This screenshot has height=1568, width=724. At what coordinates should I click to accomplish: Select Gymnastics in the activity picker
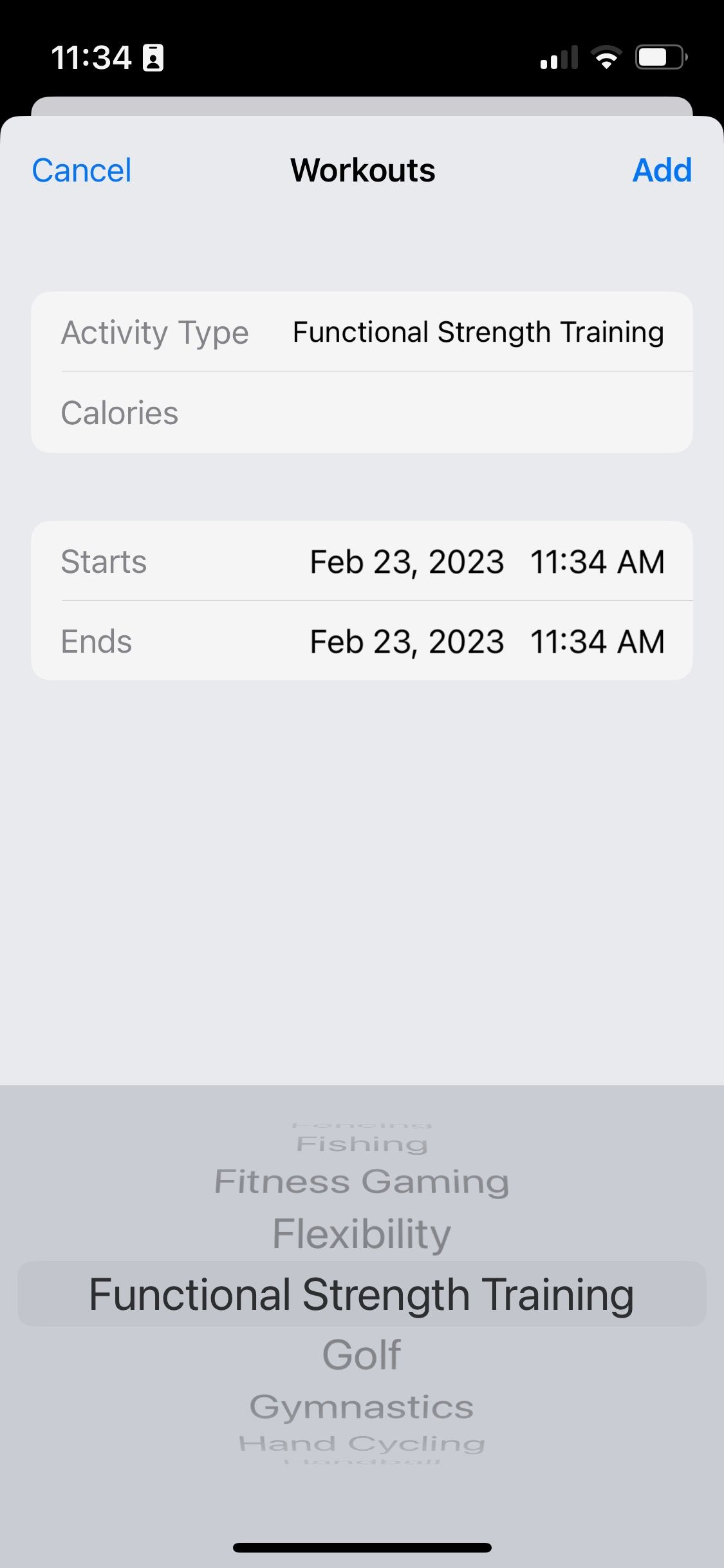tap(362, 1407)
